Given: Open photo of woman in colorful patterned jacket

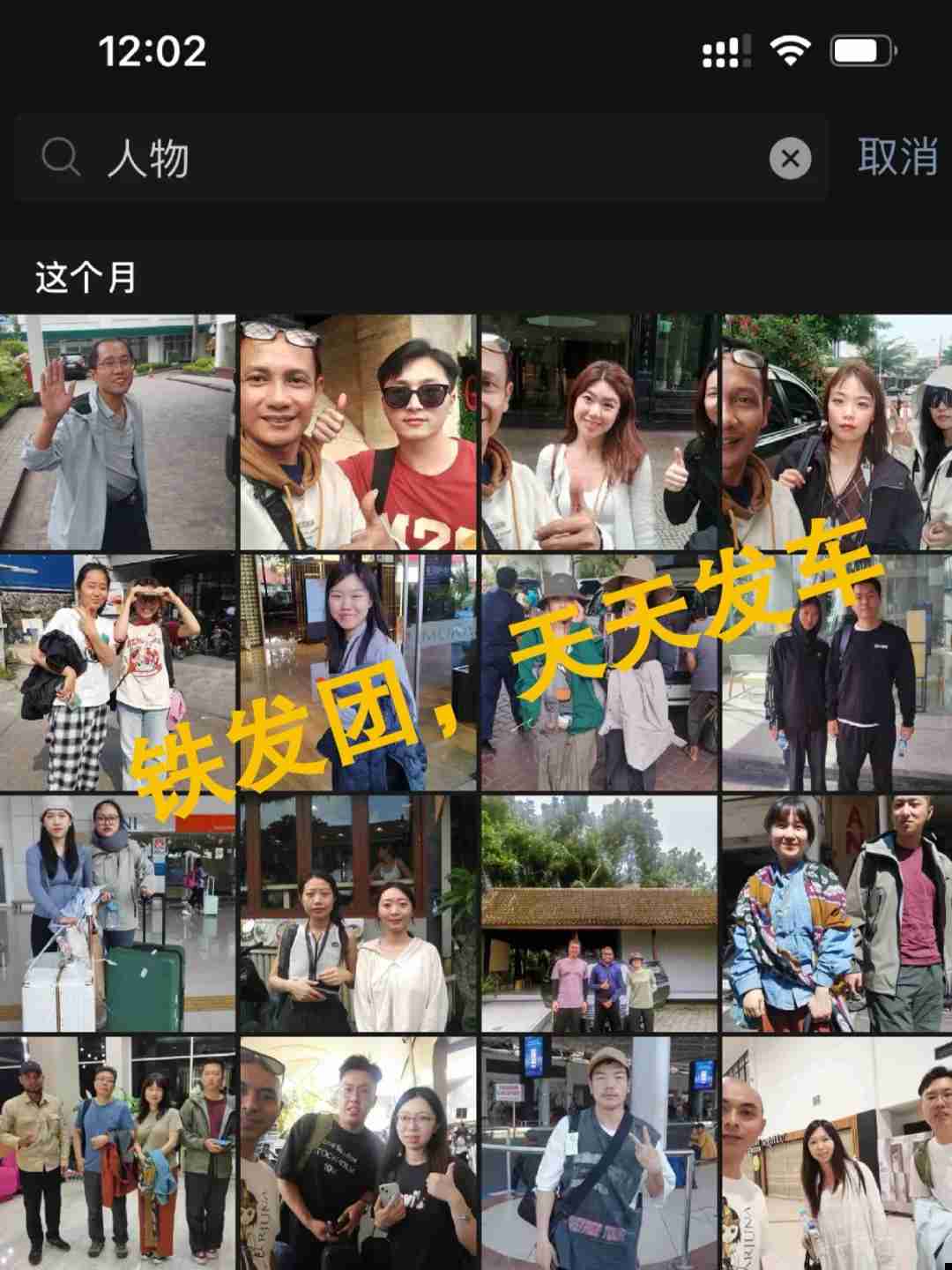Looking at the screenshot, I should (837, 913).
